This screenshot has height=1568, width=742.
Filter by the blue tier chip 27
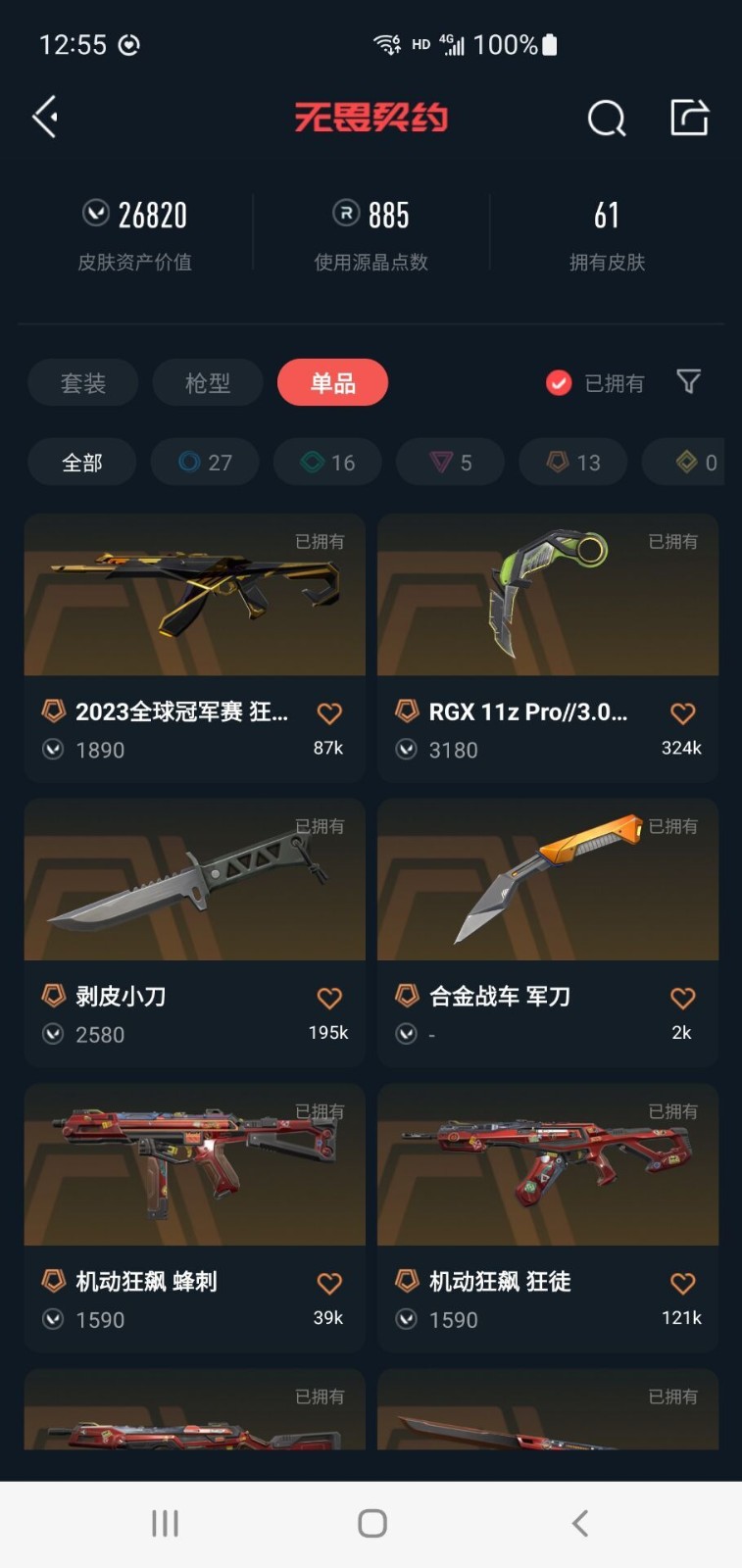(x=205, y=463)
